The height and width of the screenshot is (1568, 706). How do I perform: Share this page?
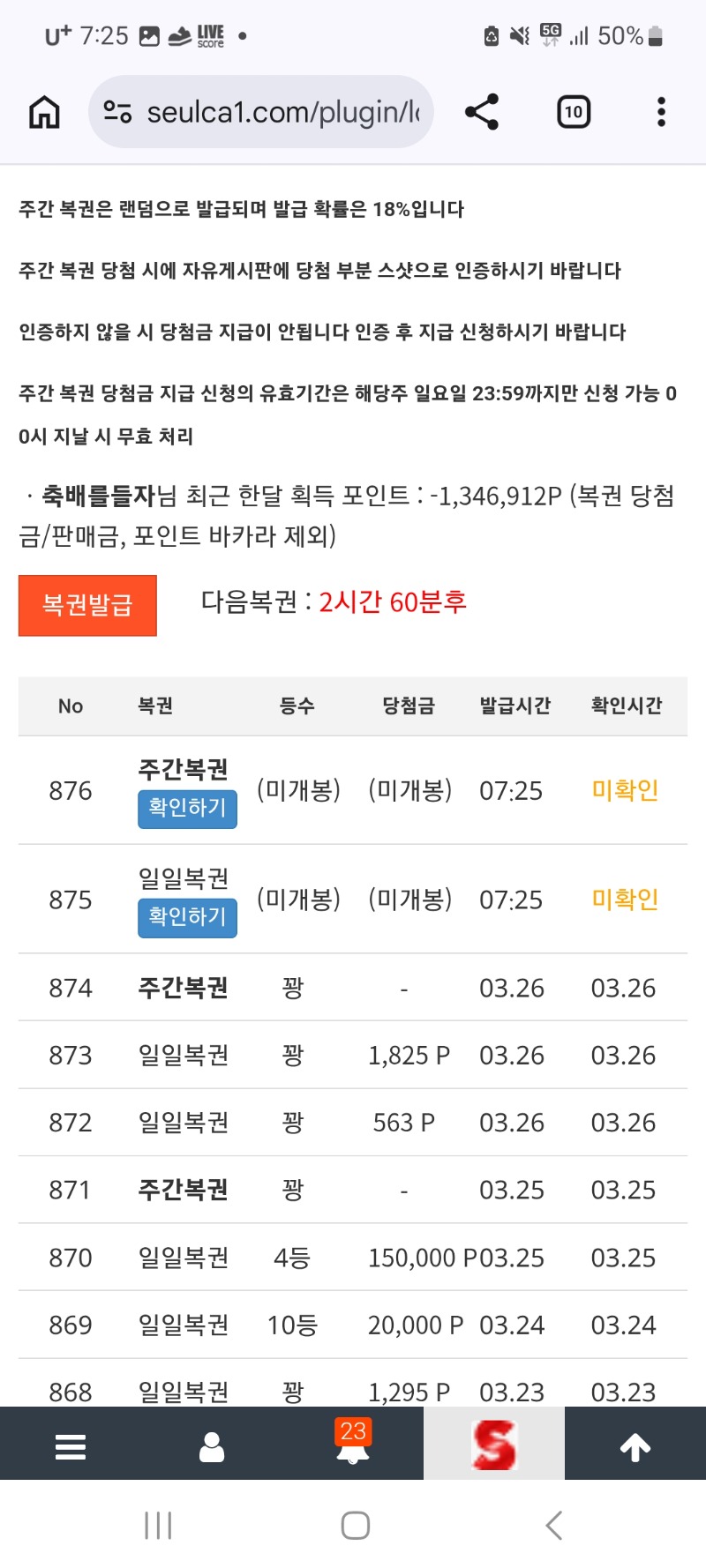482,112
